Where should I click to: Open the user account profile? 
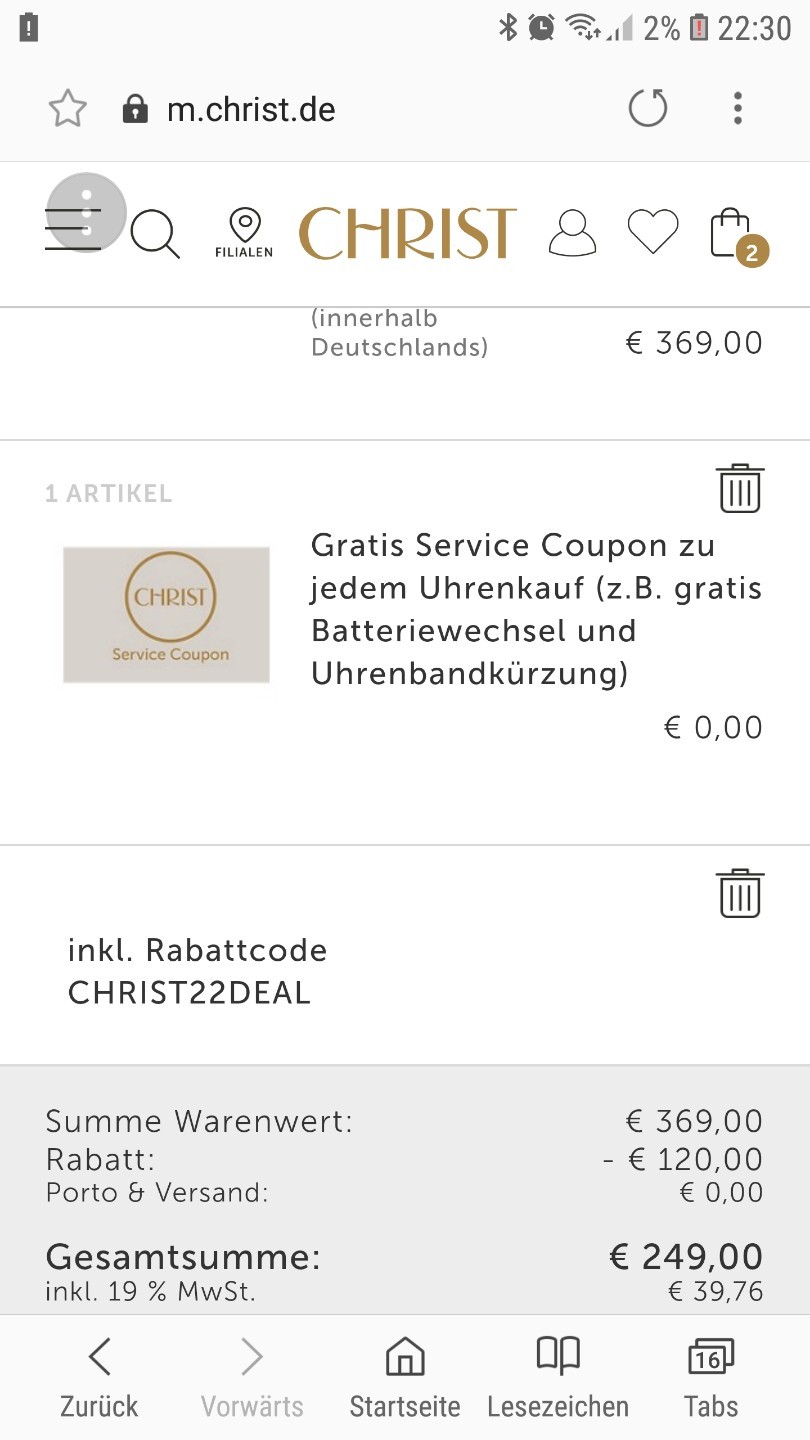tap(572, 234)
